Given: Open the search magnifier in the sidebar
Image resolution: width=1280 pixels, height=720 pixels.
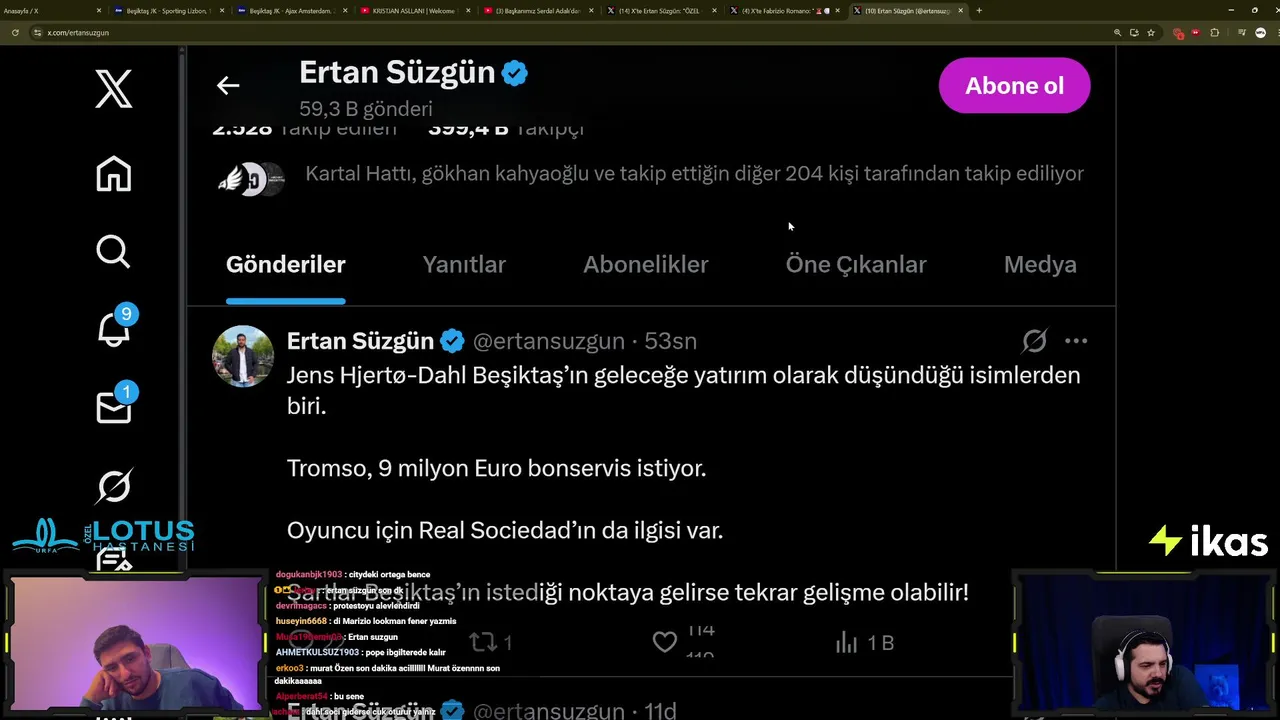Looking at the screenshot, I should [113, 251].
